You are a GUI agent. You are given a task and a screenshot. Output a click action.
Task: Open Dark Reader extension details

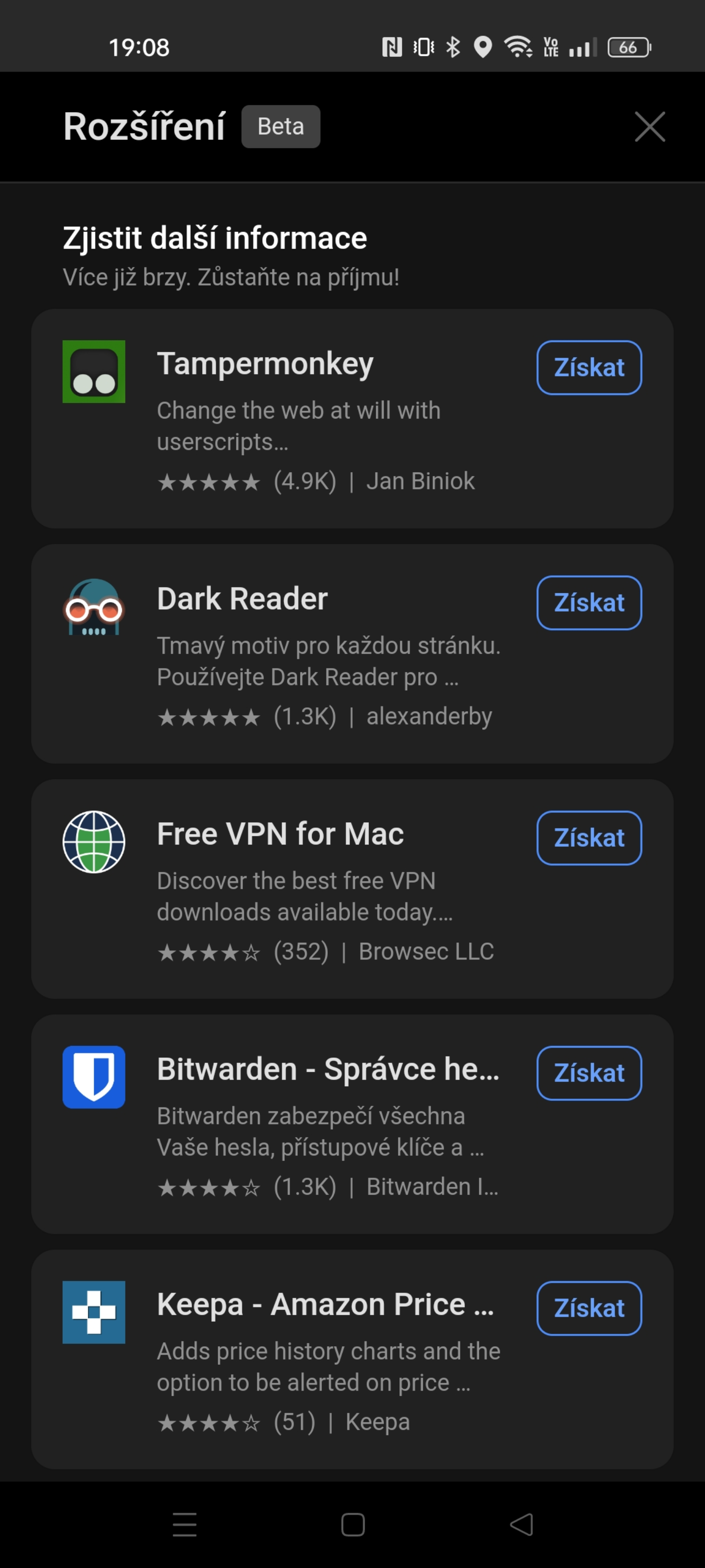tap(352, 654)
